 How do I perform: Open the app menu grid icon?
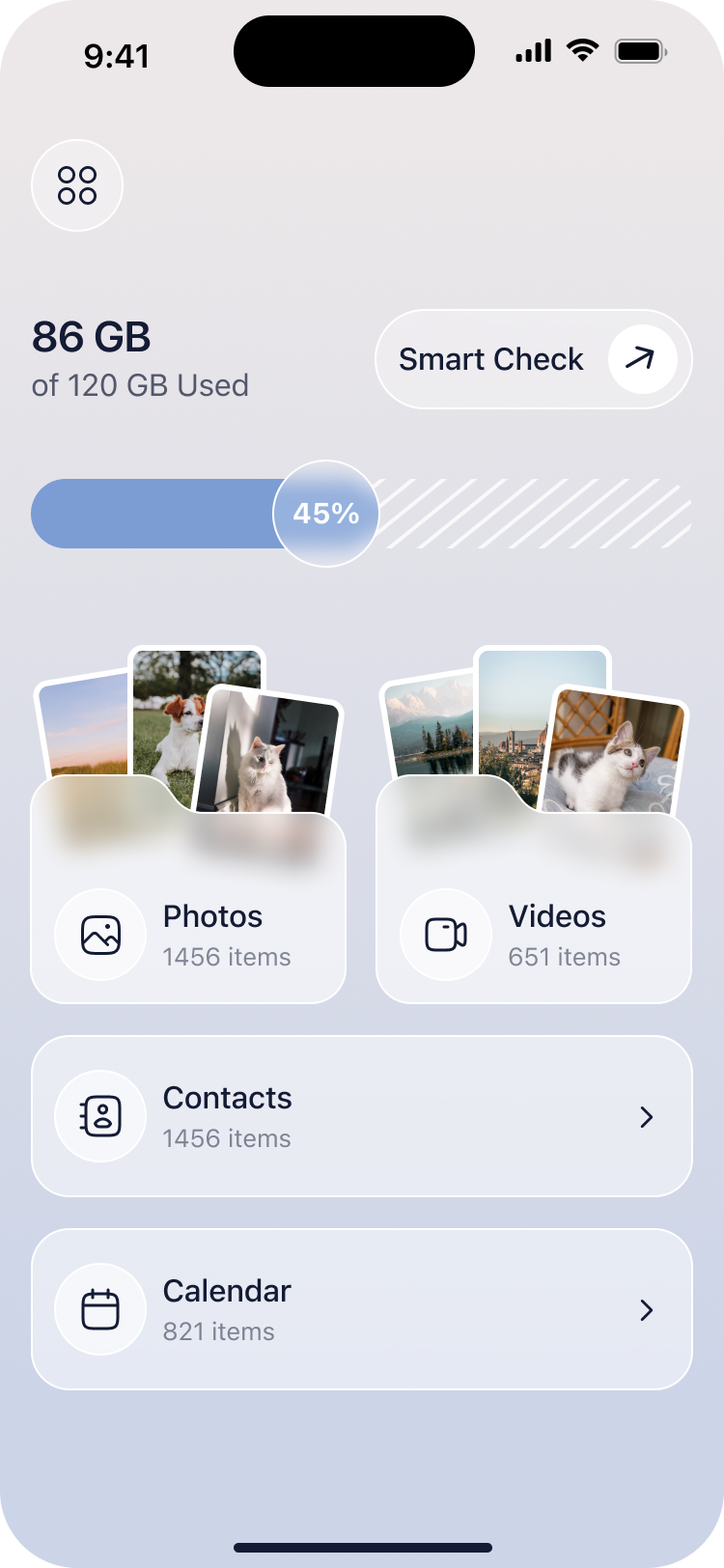point(76,185)
